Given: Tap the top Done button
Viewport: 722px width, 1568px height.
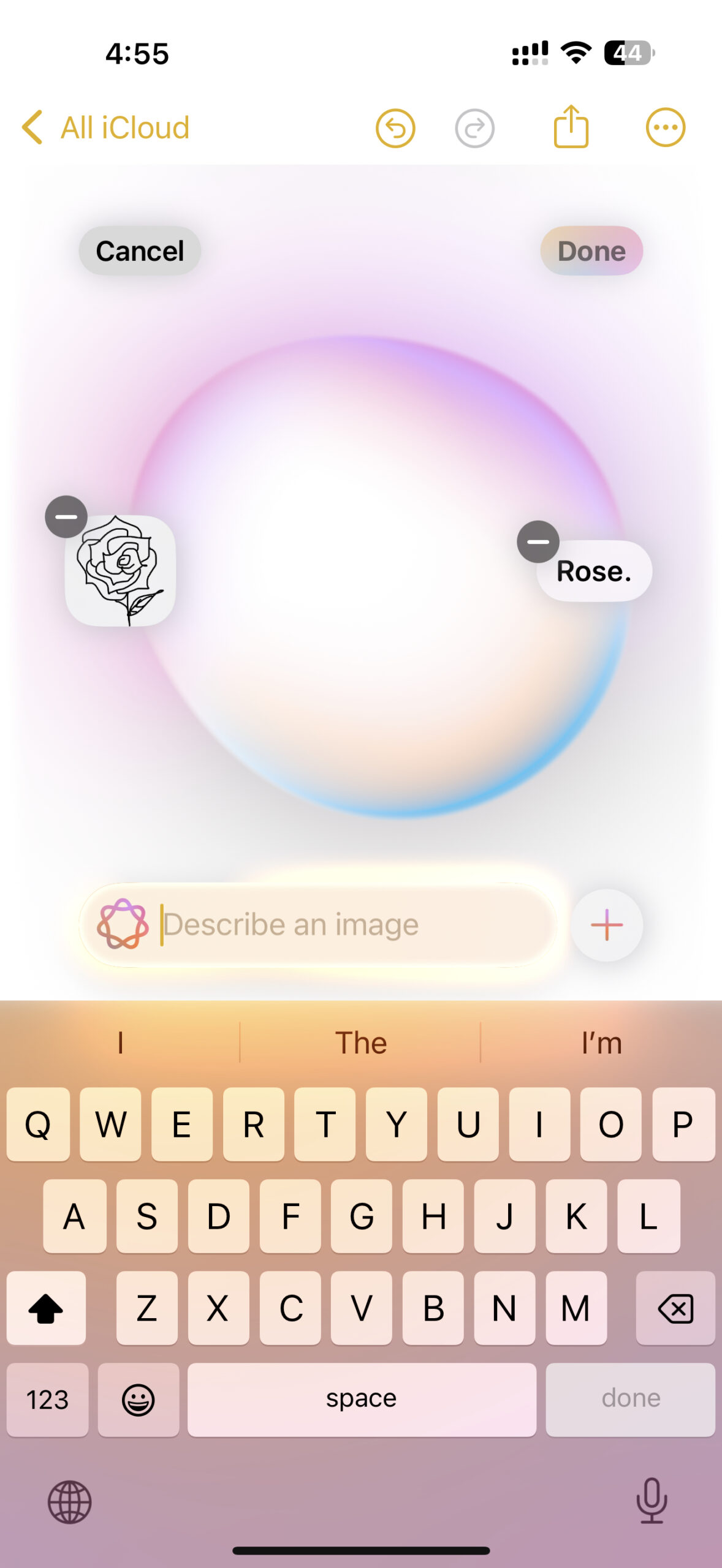Looking at the screenshot, I should point(591,251).
